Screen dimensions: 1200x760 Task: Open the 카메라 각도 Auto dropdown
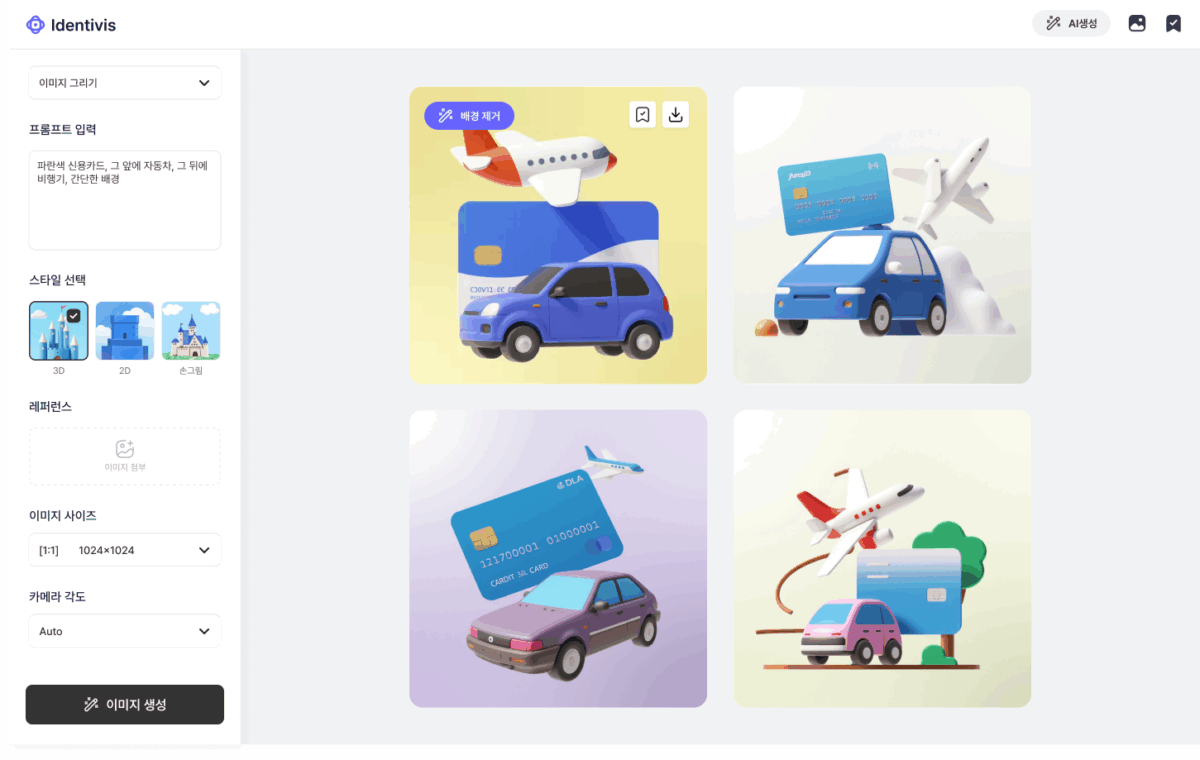pyautogui.click(x=125, y=631)
